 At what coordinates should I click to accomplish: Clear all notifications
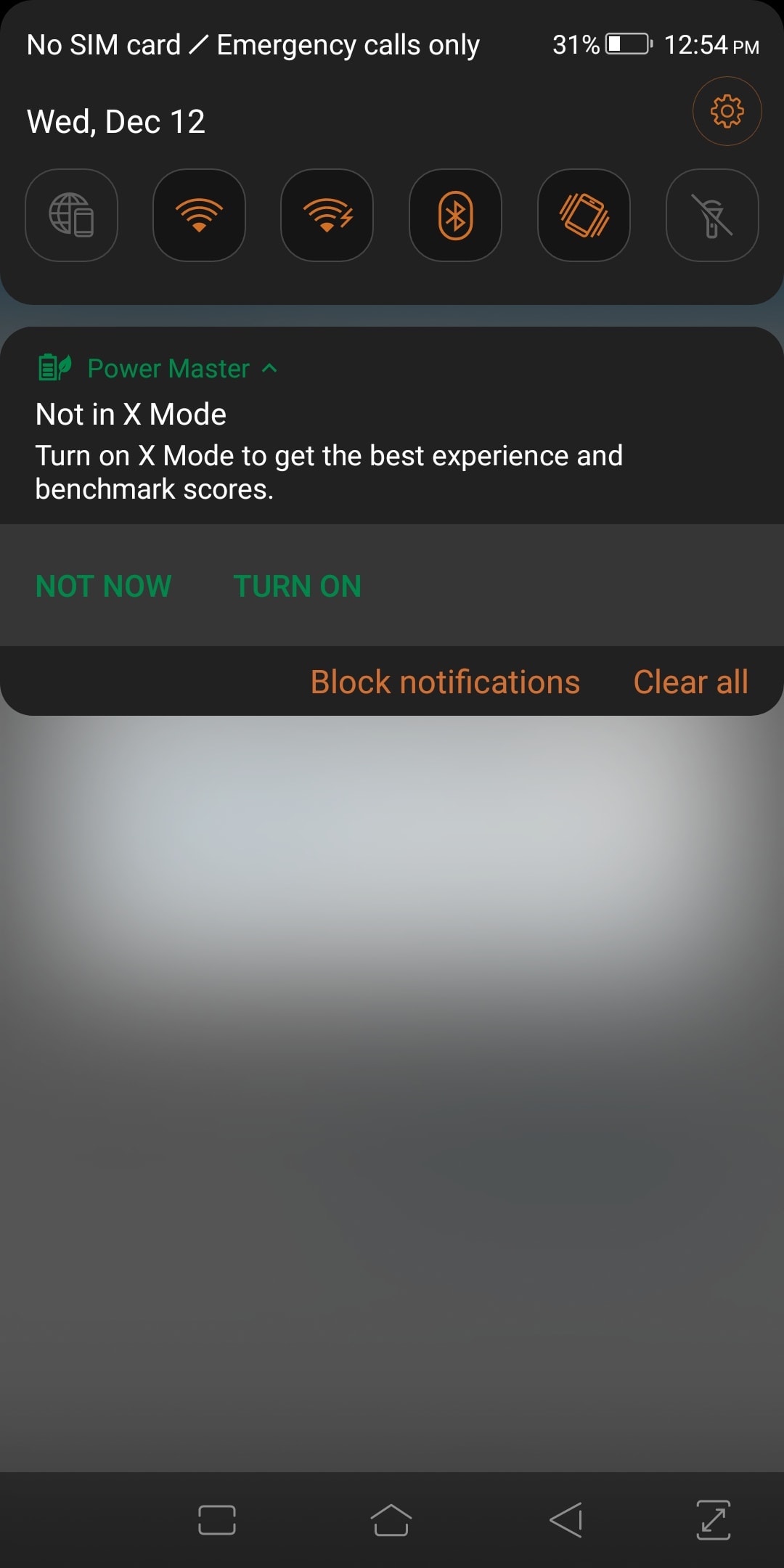tap(690, 682)
